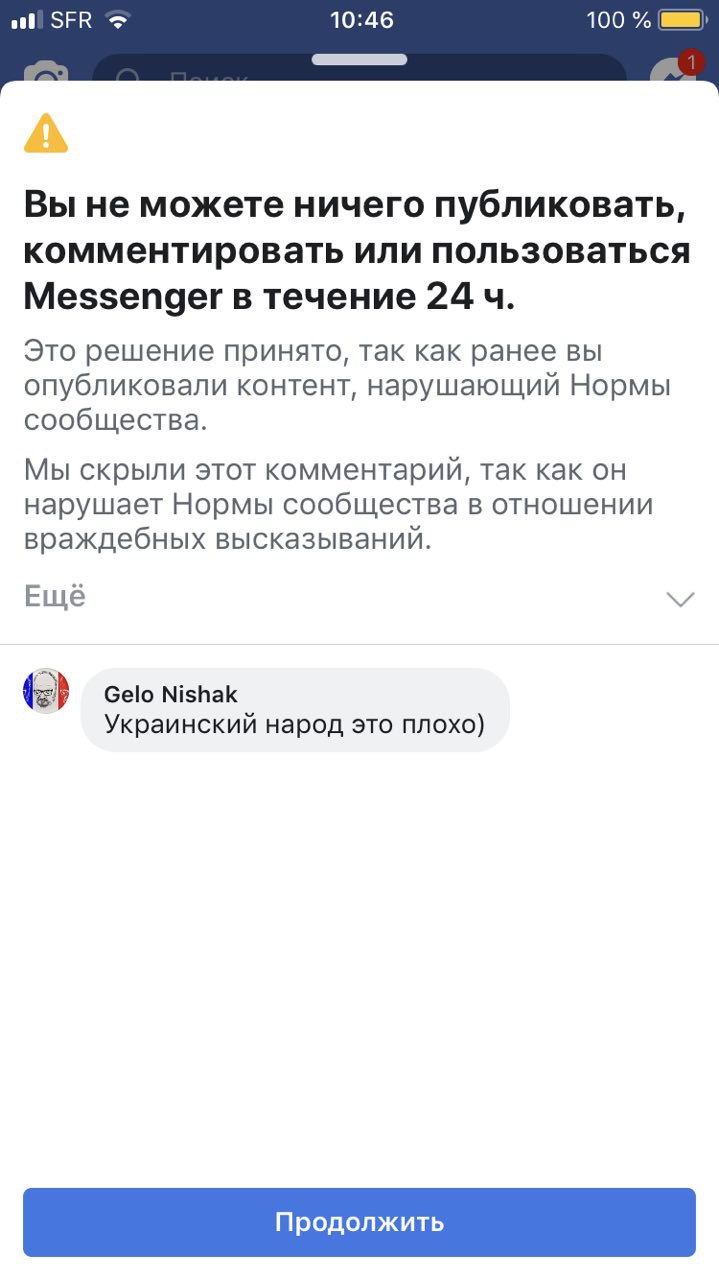Screen dimensions: 719x1280
Task: Tap the Продолжить button
Action: click(359, 1222)
